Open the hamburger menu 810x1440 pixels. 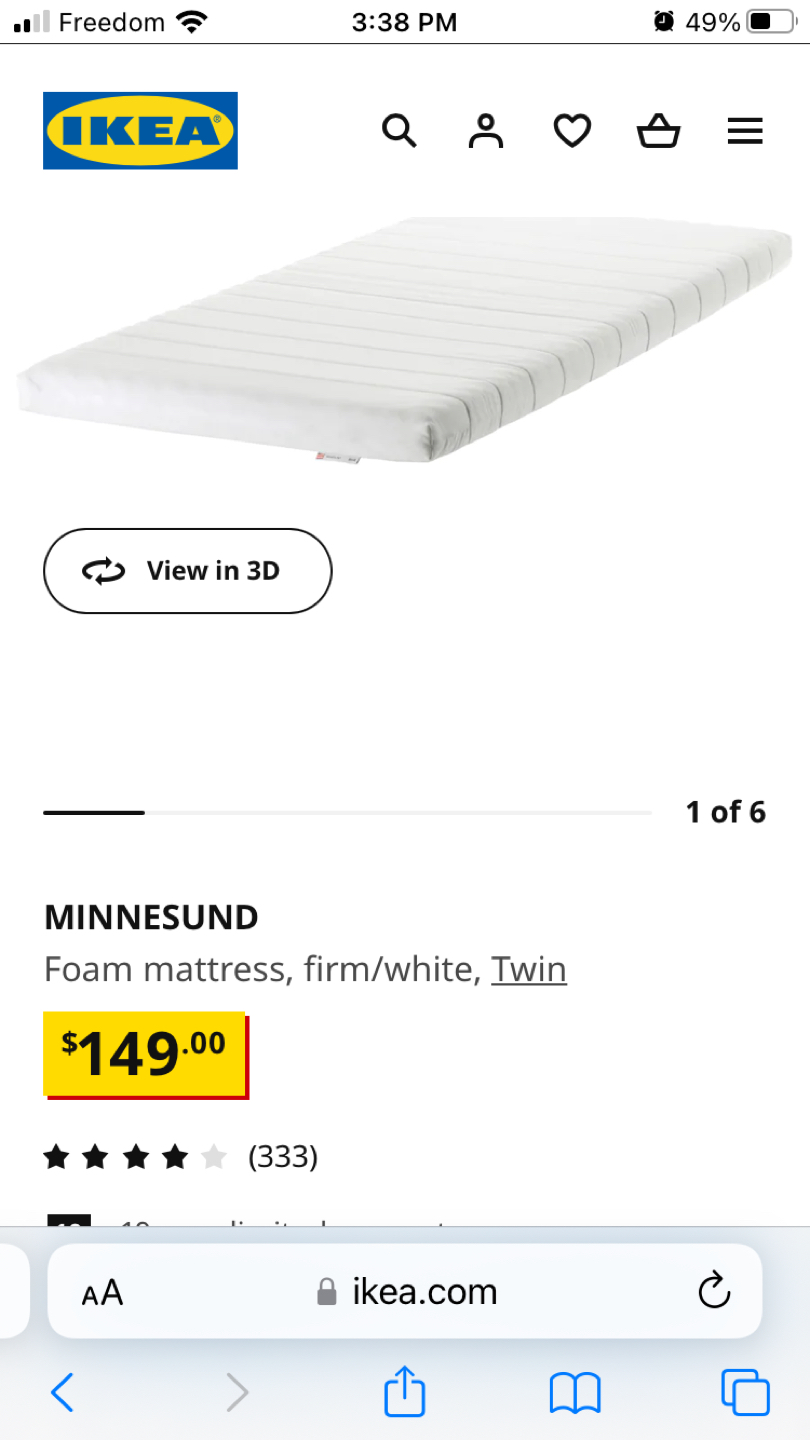click(x=745, y=131)
